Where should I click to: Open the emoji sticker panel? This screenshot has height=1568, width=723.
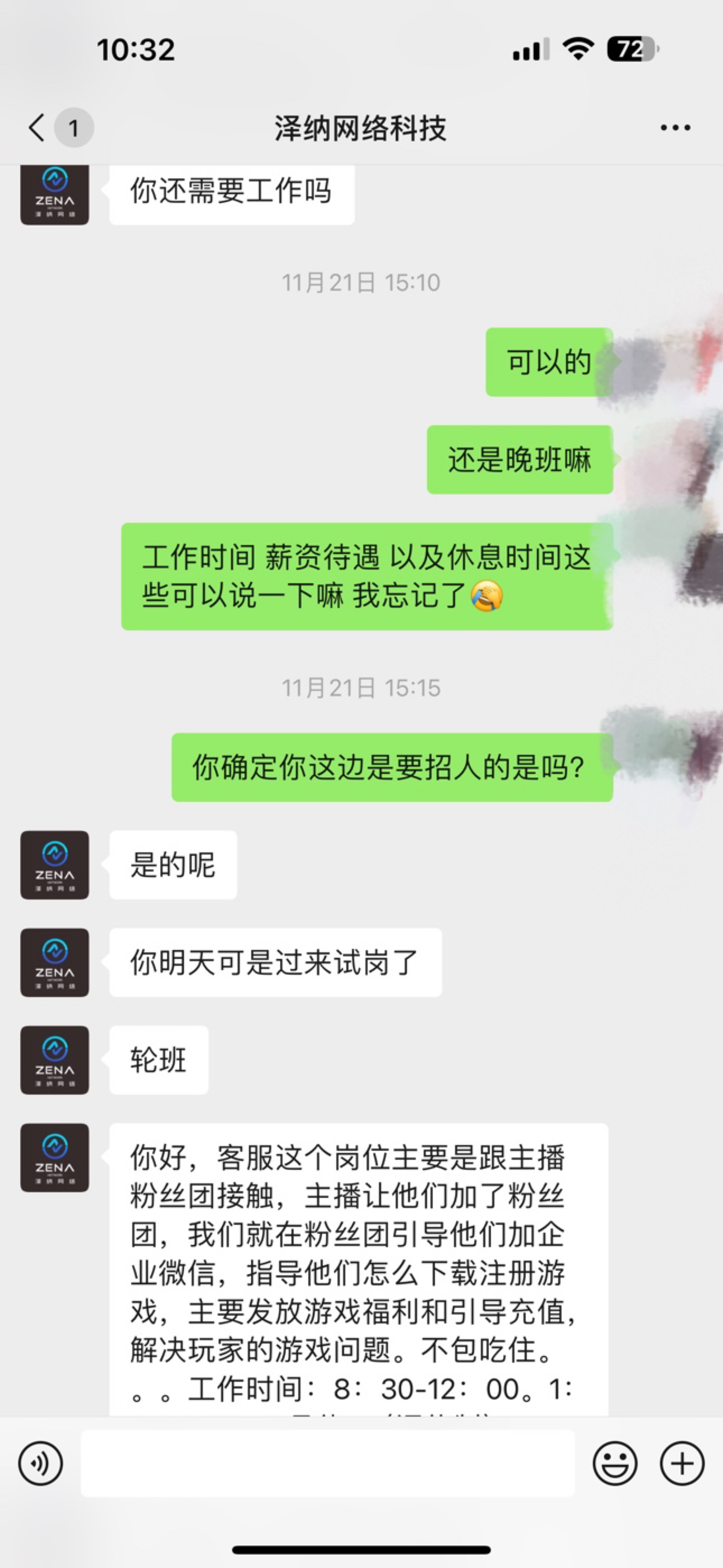(x=615, y=1463)
